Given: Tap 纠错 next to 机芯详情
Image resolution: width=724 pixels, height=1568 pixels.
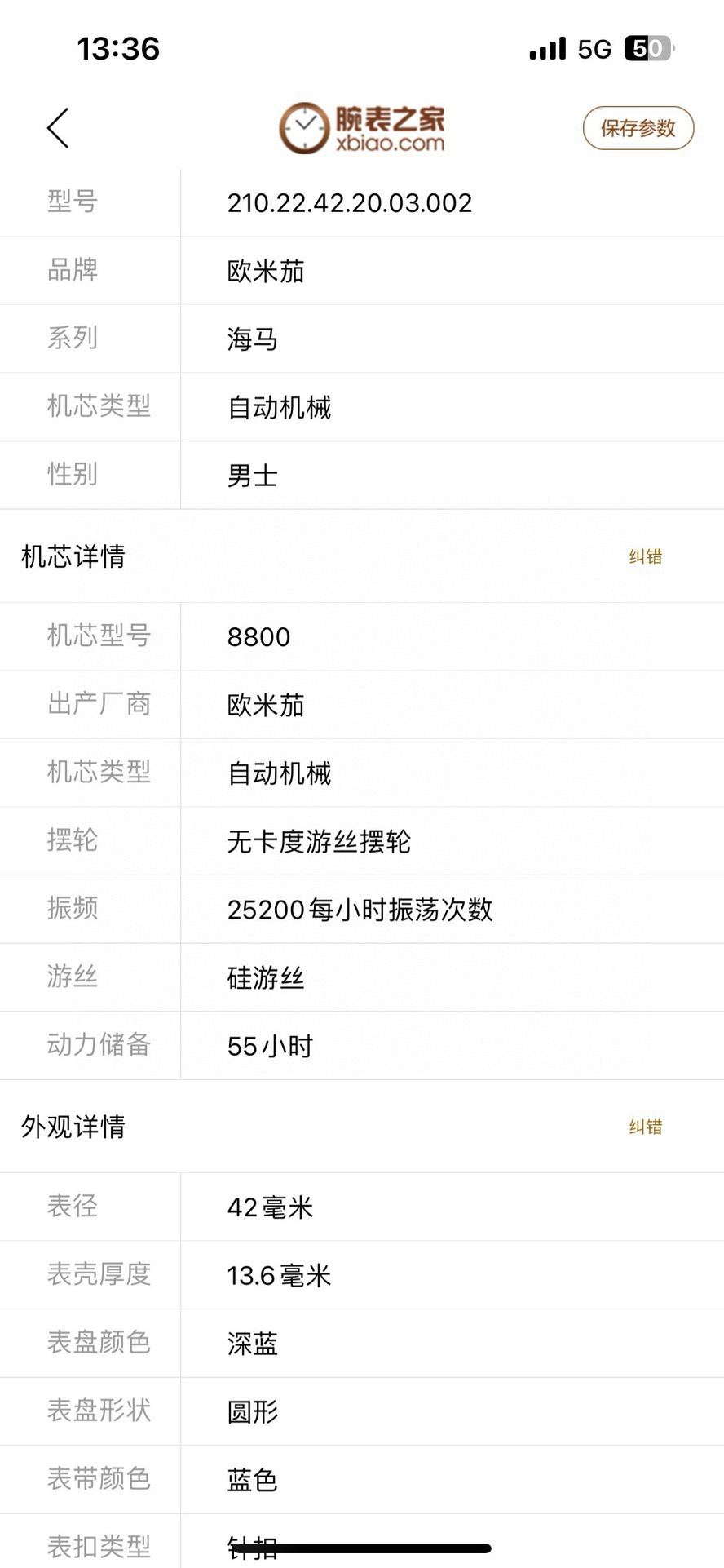Looking at the screenshot, I should tap(645, 556).
